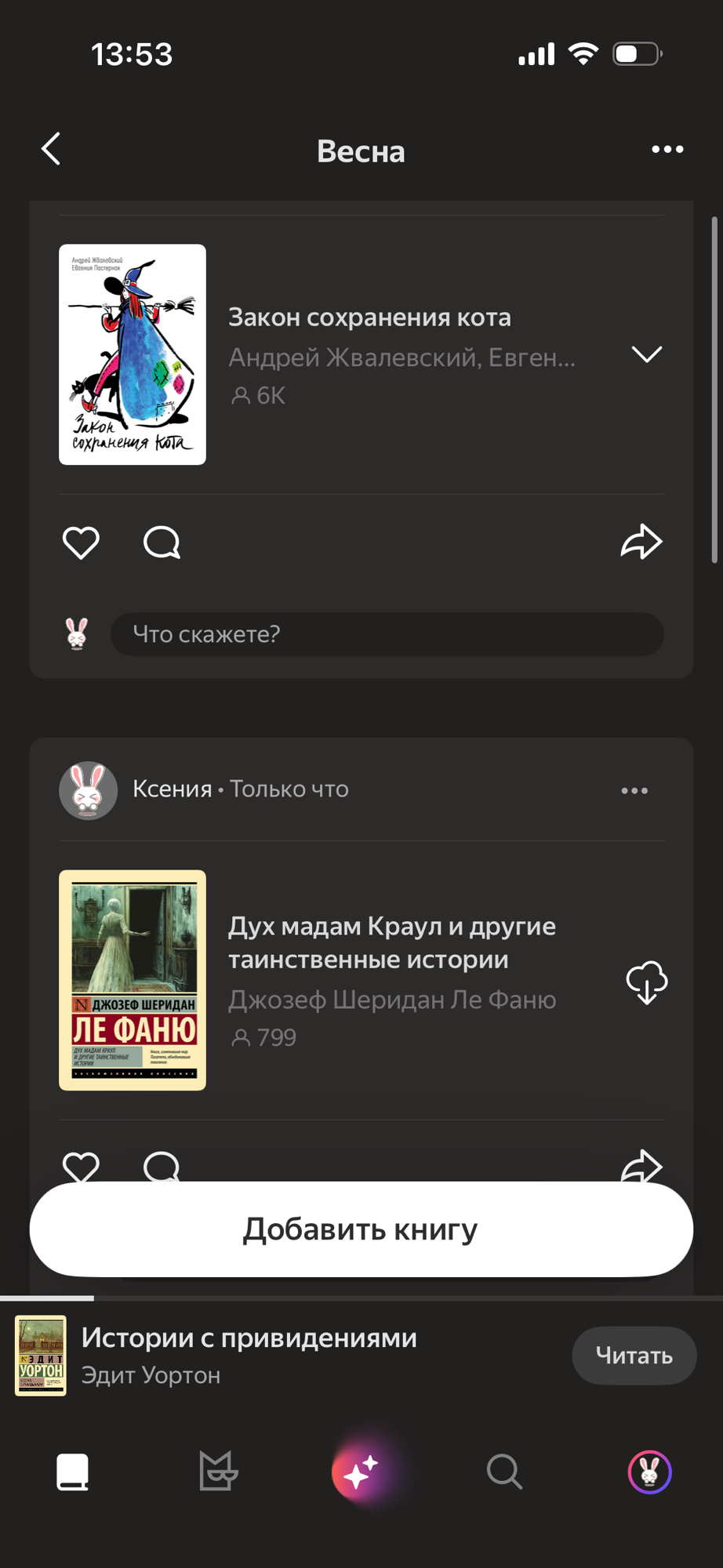Download Дух мадам Краул with the cloud icon
Screen dimensions: 723x1568
(x=647, y=982)
